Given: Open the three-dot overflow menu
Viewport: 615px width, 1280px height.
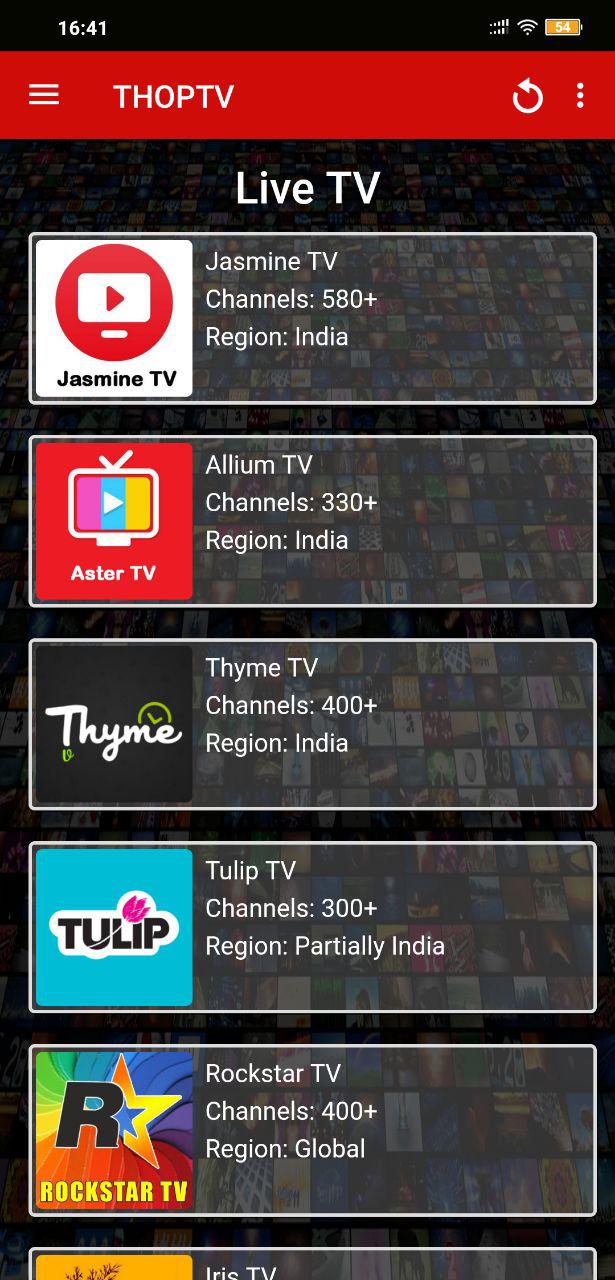Looking at the screenshot, I should coord(580,96).
